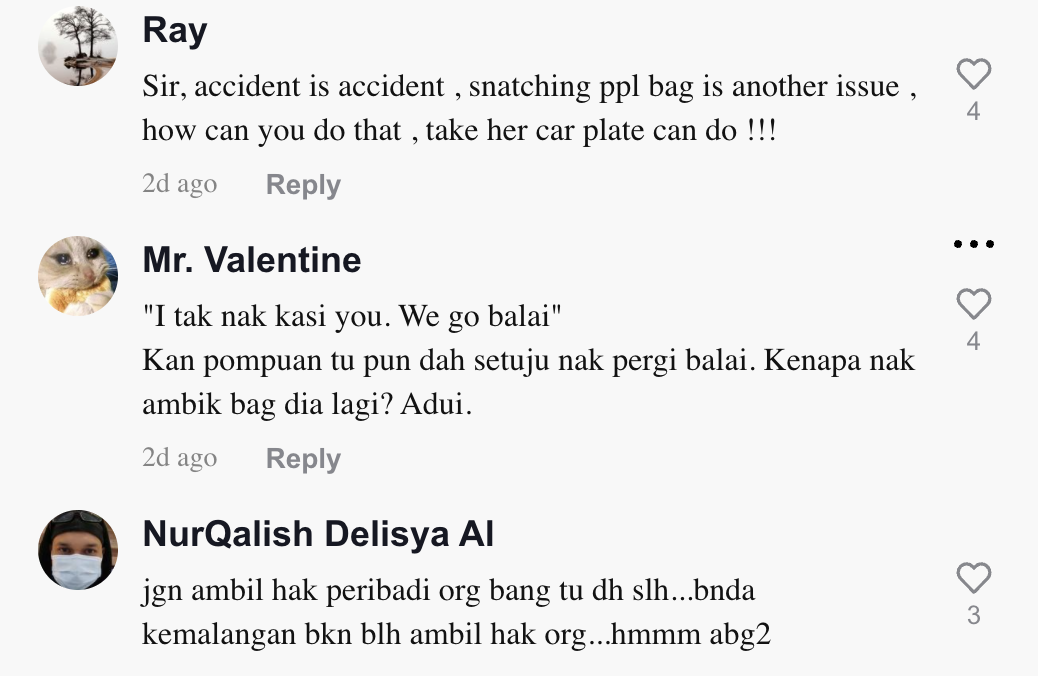
Task: Open NurQalish Delisya AI's profile avatar
Action: click(78, 550)
